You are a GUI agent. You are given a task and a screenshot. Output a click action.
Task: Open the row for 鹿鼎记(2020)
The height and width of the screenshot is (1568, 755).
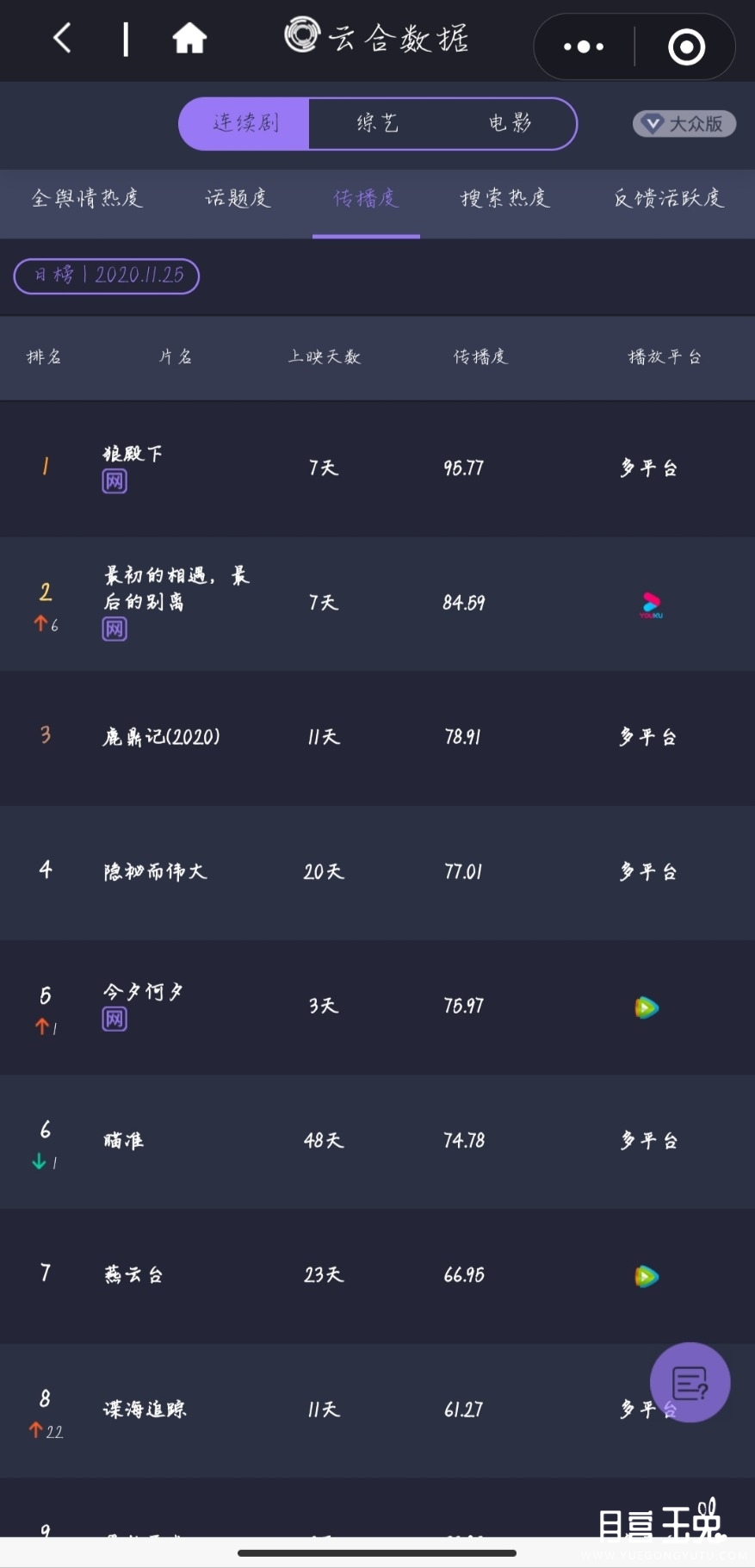click(377, 737)
